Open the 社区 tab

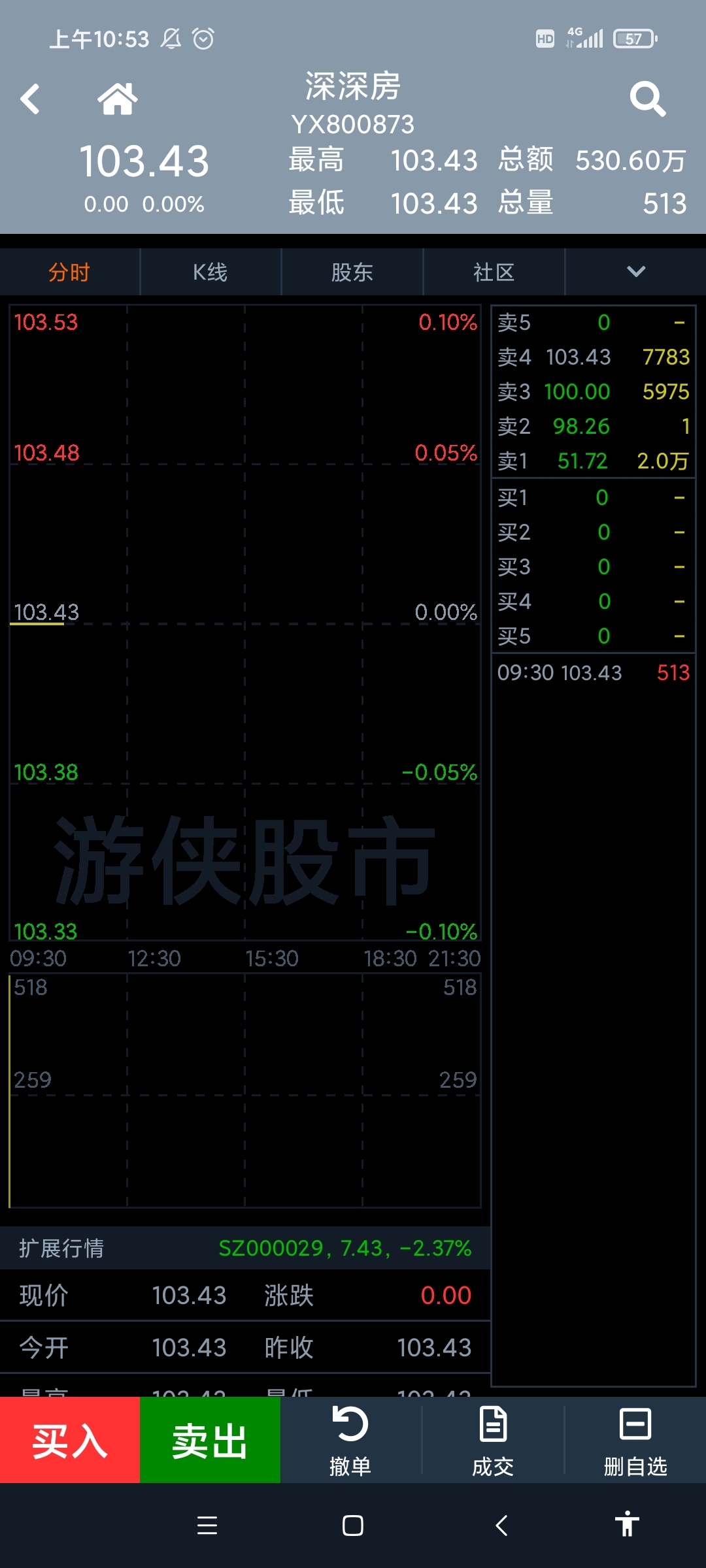[494, 272]
